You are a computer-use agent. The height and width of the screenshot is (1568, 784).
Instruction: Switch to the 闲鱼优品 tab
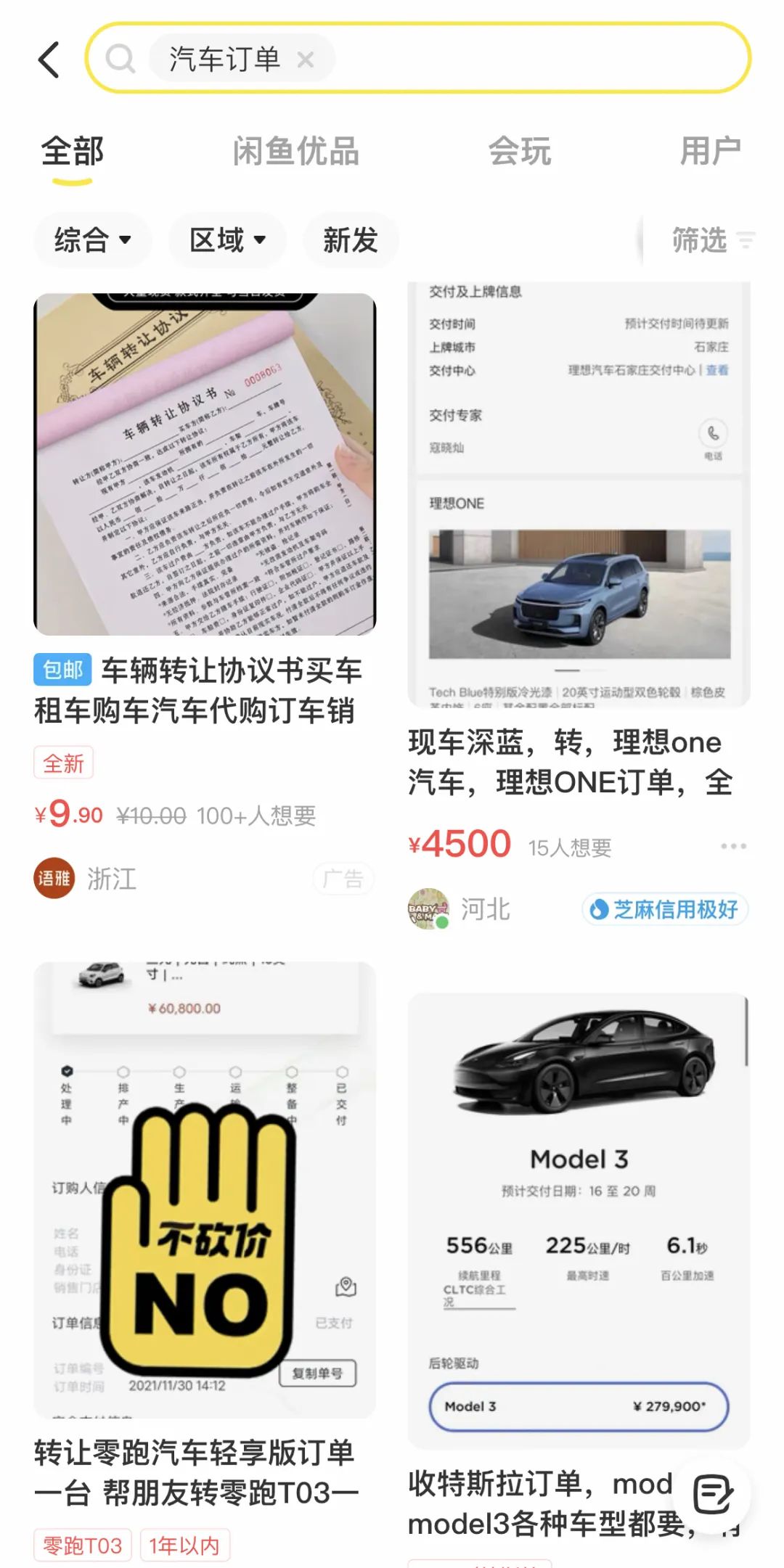click(295, 152)
